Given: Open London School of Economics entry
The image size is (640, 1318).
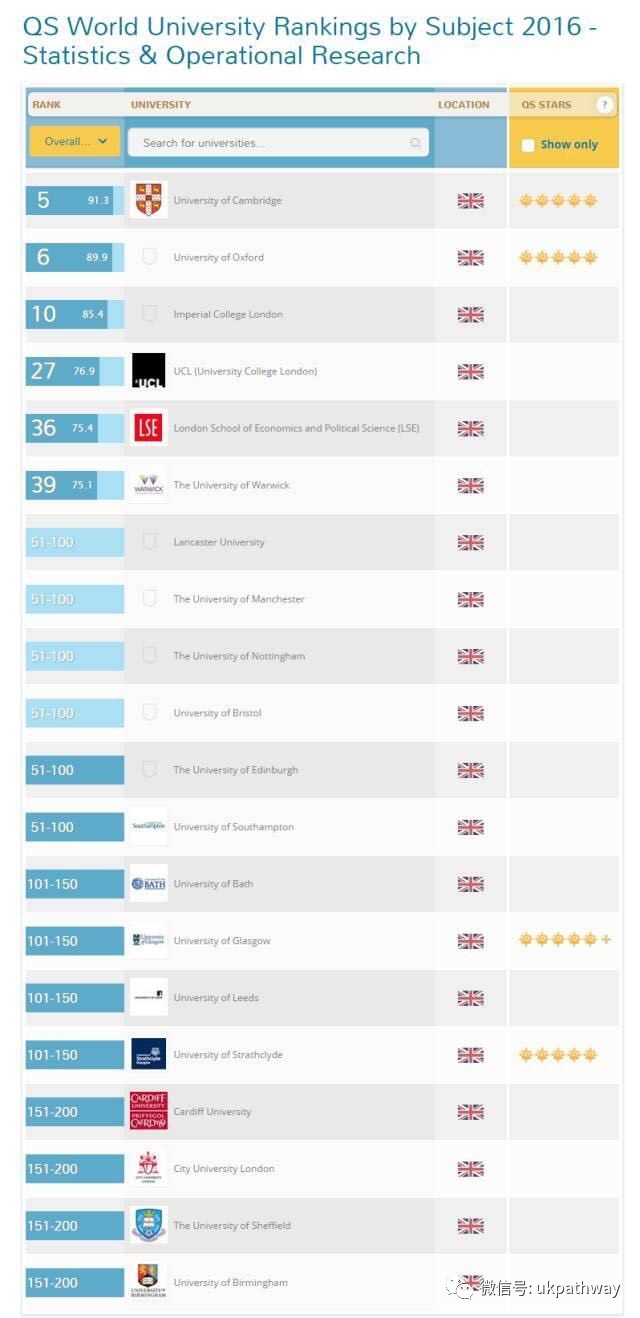Looking at the screenshot, I should [296, 428].
